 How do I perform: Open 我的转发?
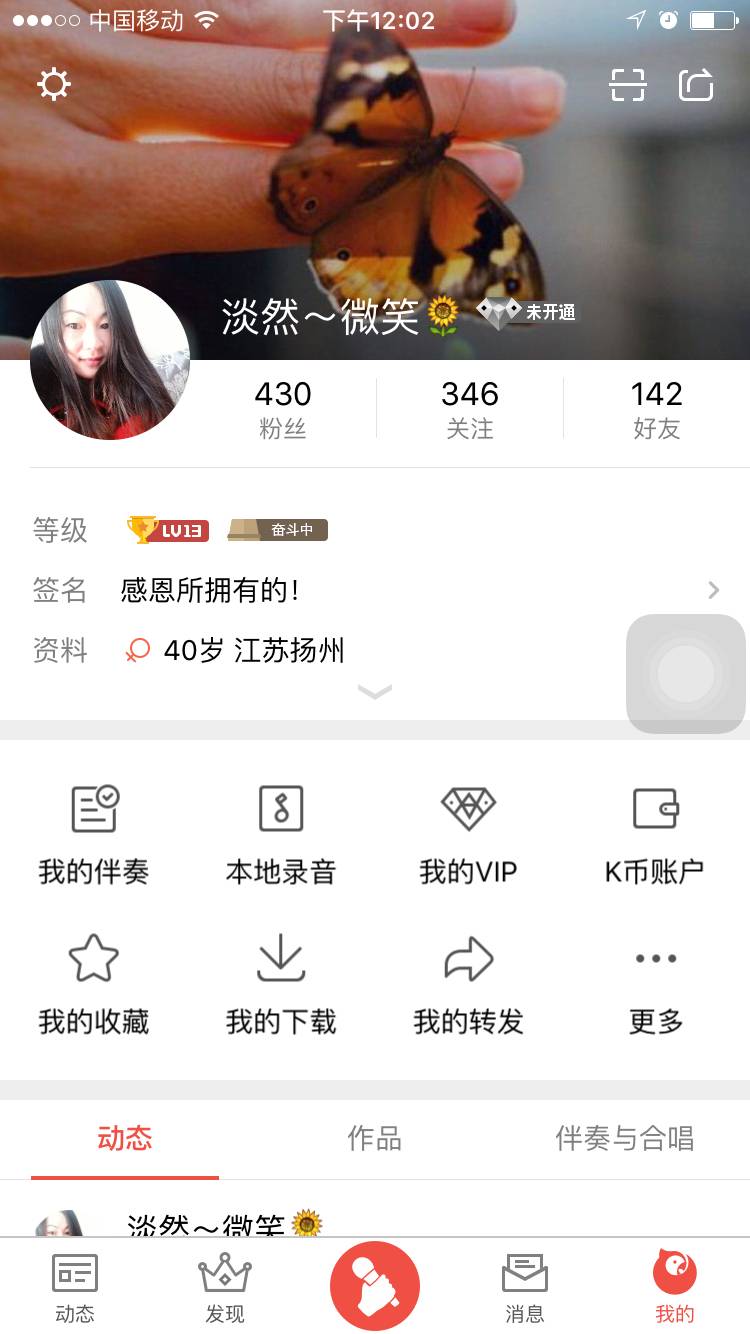[x=468, y=984]
